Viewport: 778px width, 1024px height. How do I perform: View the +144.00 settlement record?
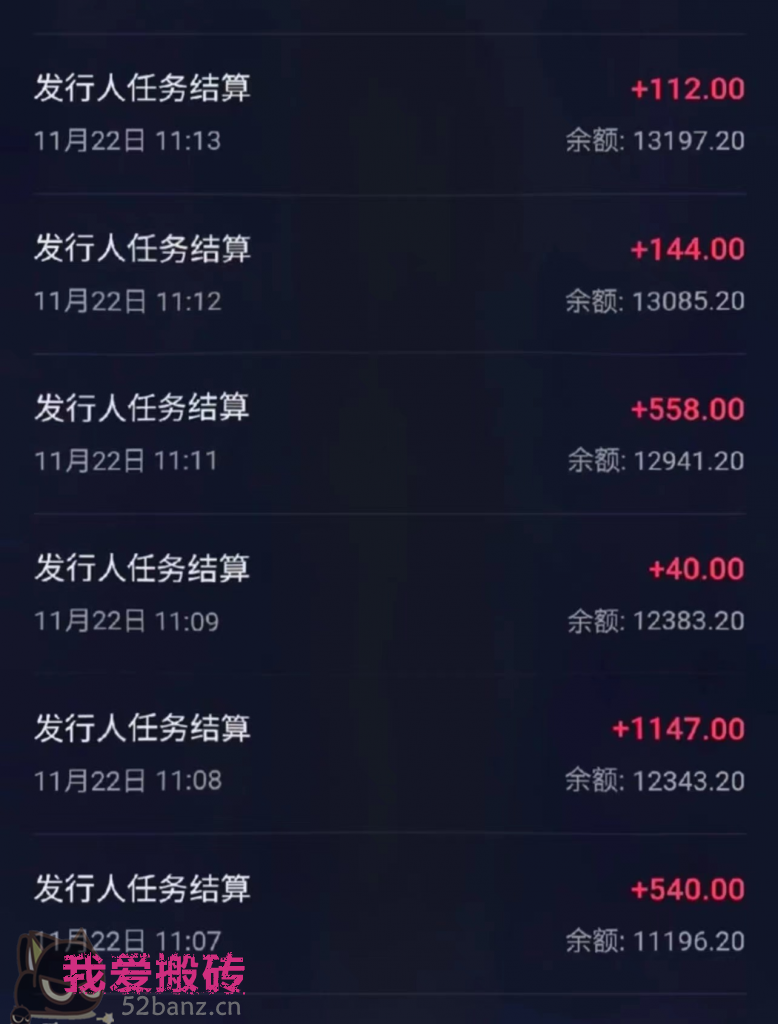(686, 249)
